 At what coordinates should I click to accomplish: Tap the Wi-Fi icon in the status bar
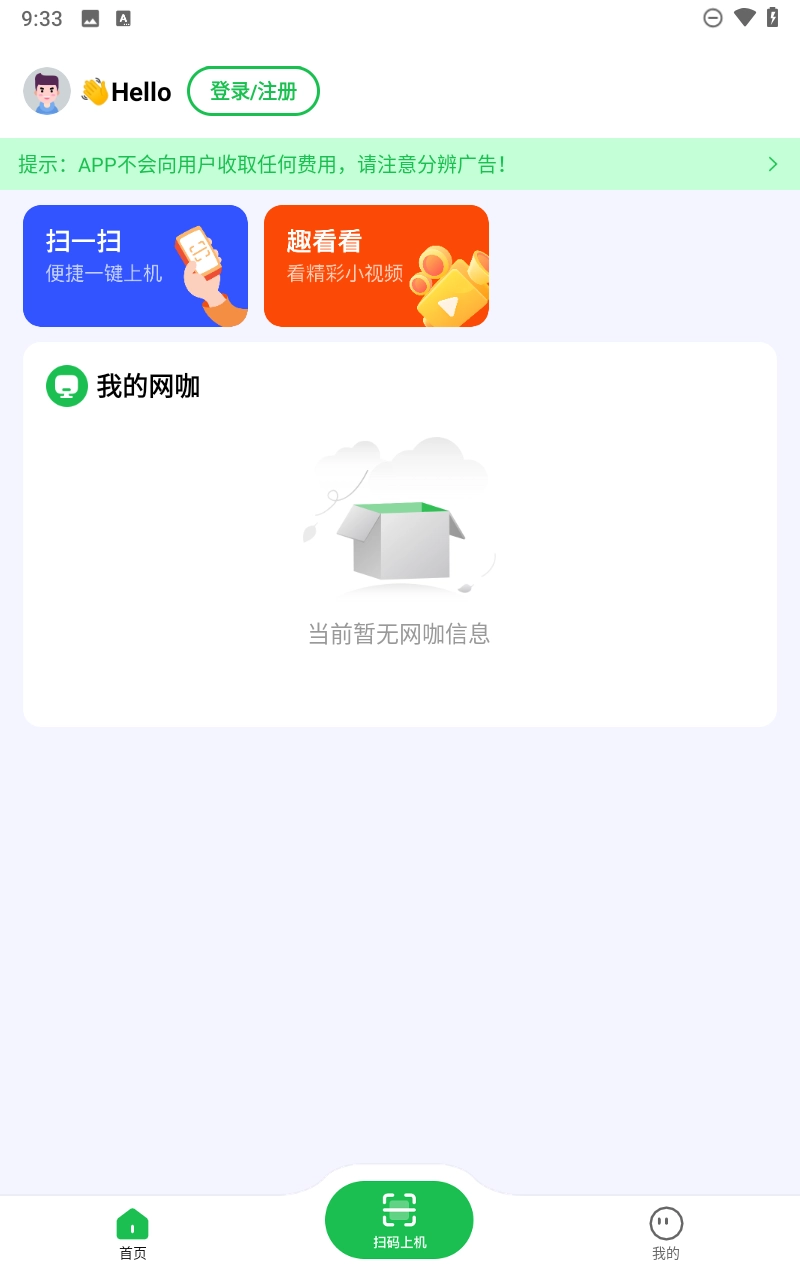point(747,18)
